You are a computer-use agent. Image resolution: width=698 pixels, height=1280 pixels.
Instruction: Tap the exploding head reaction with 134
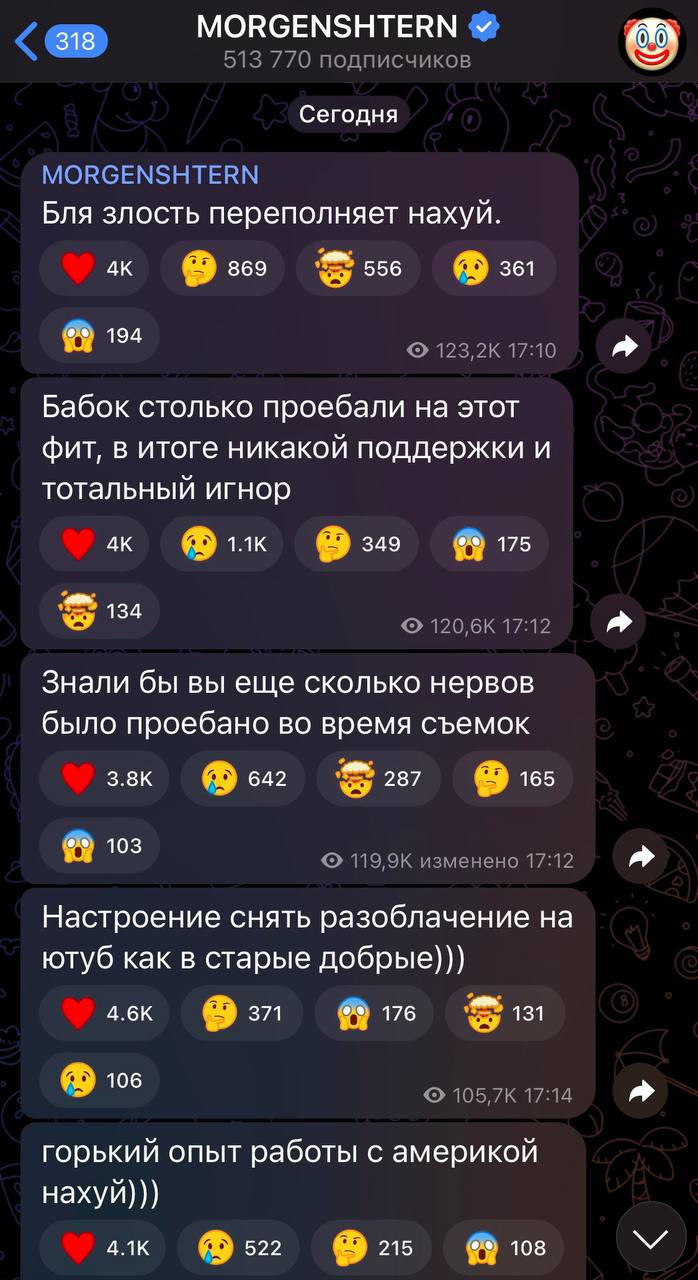pos(101,611)
